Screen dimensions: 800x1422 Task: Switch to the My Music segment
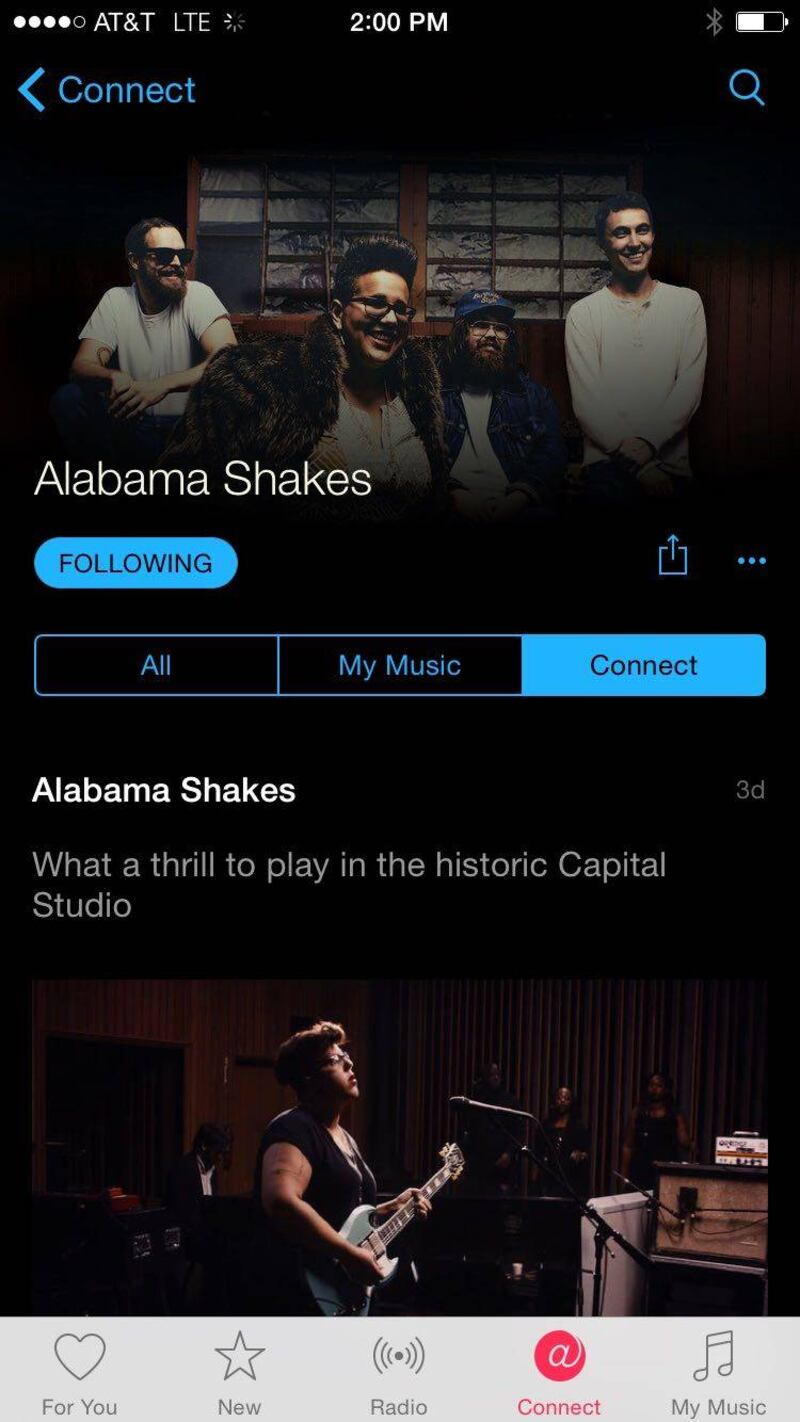pos(400,665)
